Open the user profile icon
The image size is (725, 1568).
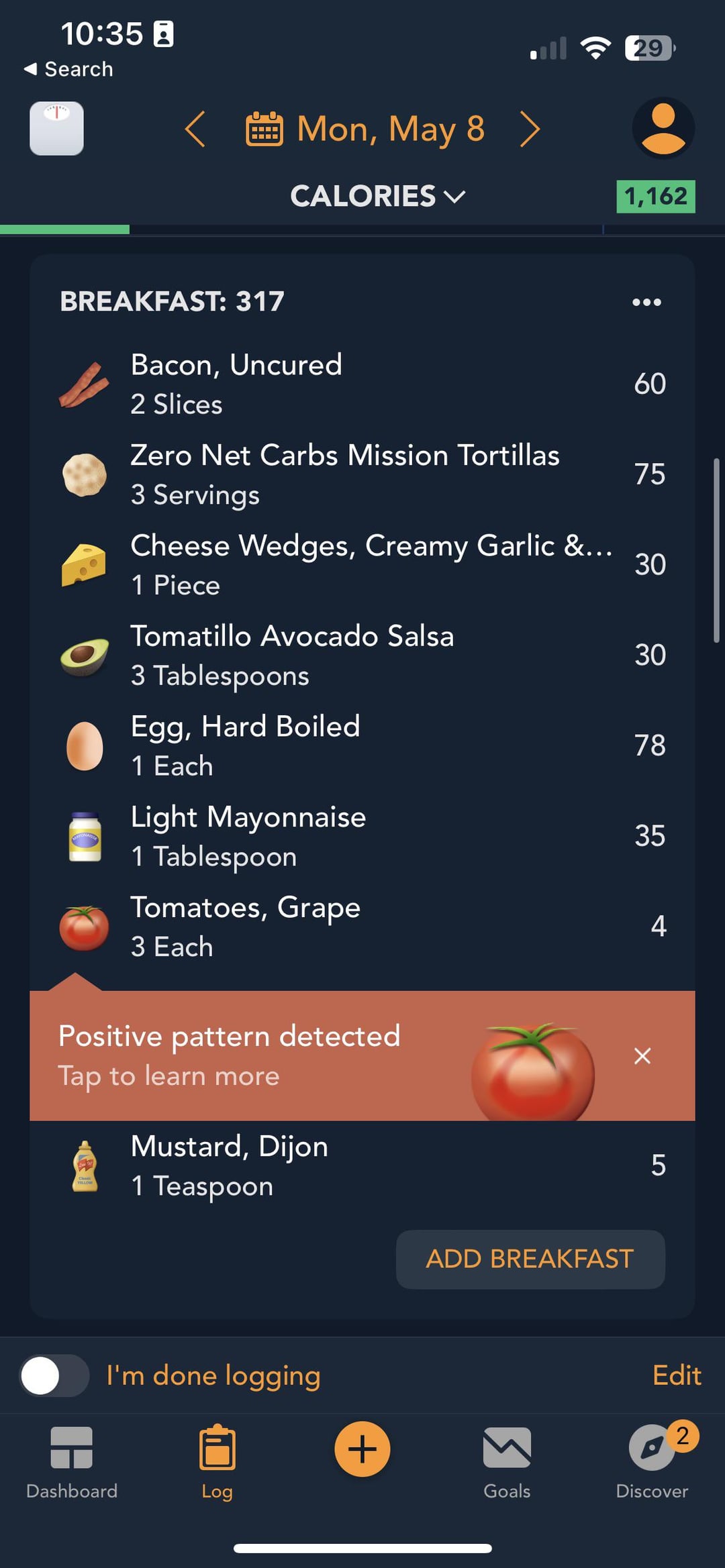tap(663, 128)
